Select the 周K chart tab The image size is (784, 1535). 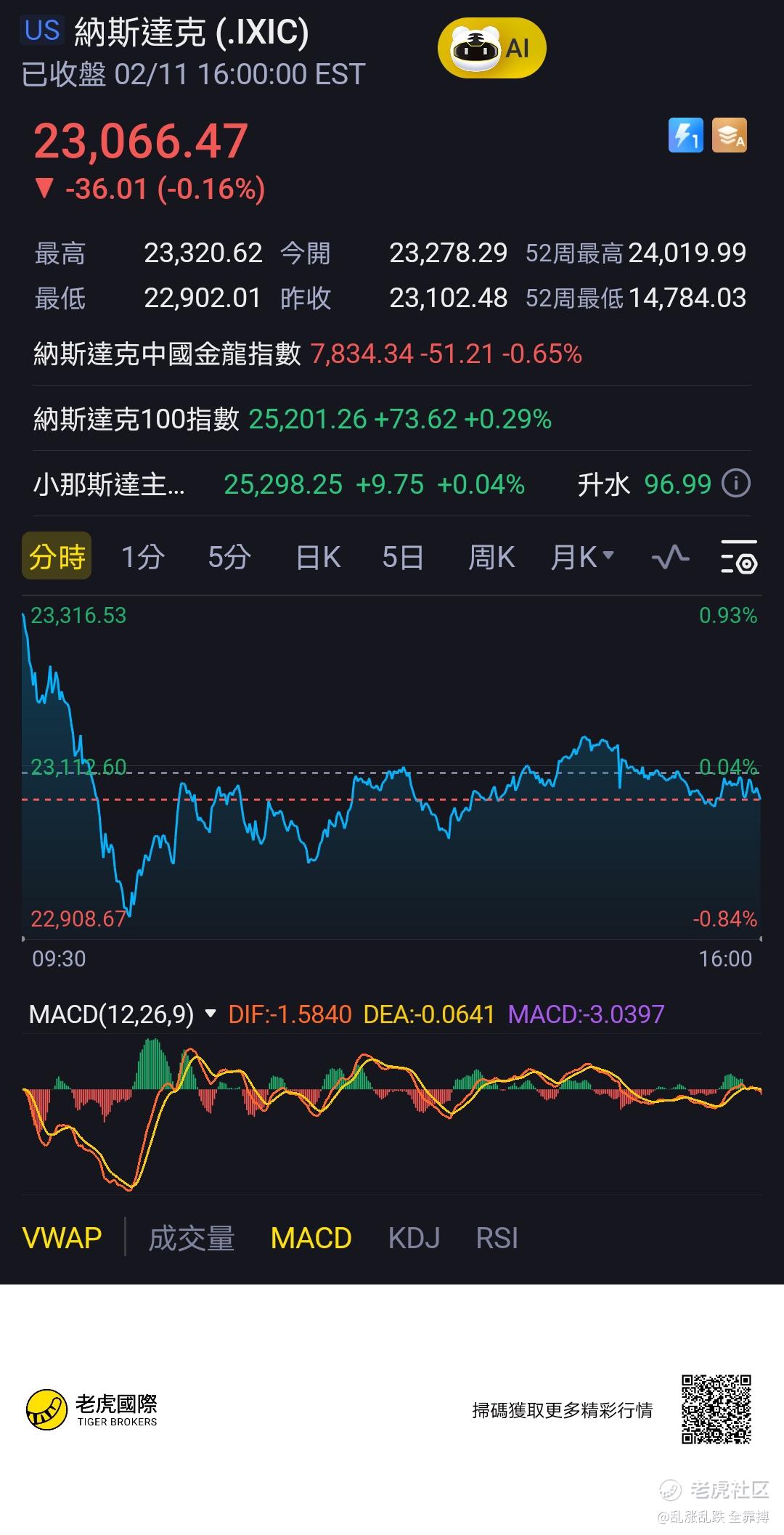[491, 558]
